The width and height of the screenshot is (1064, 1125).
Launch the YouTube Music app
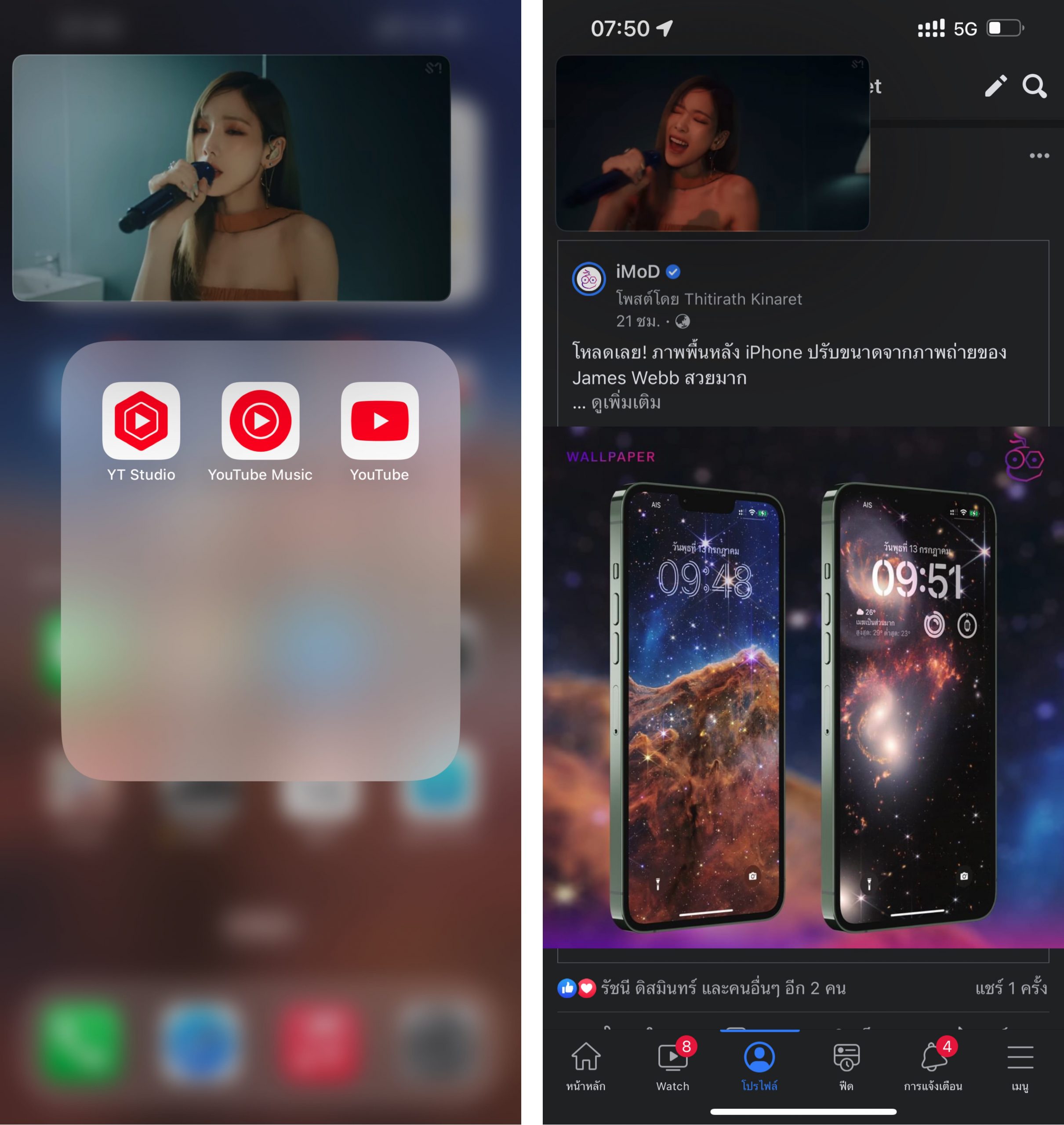coord(260,421)
